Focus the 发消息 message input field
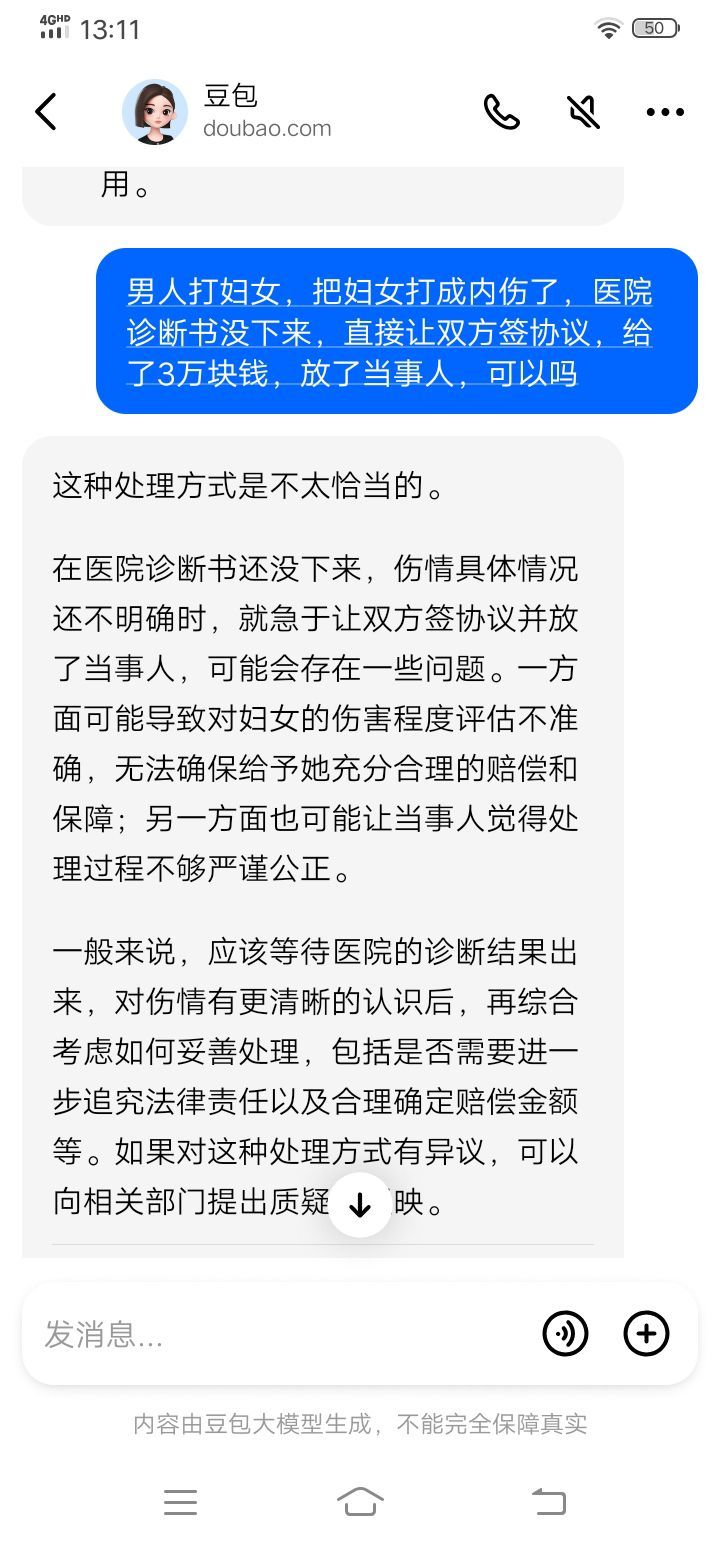 pyautogui.click(x=280, y=1334)
